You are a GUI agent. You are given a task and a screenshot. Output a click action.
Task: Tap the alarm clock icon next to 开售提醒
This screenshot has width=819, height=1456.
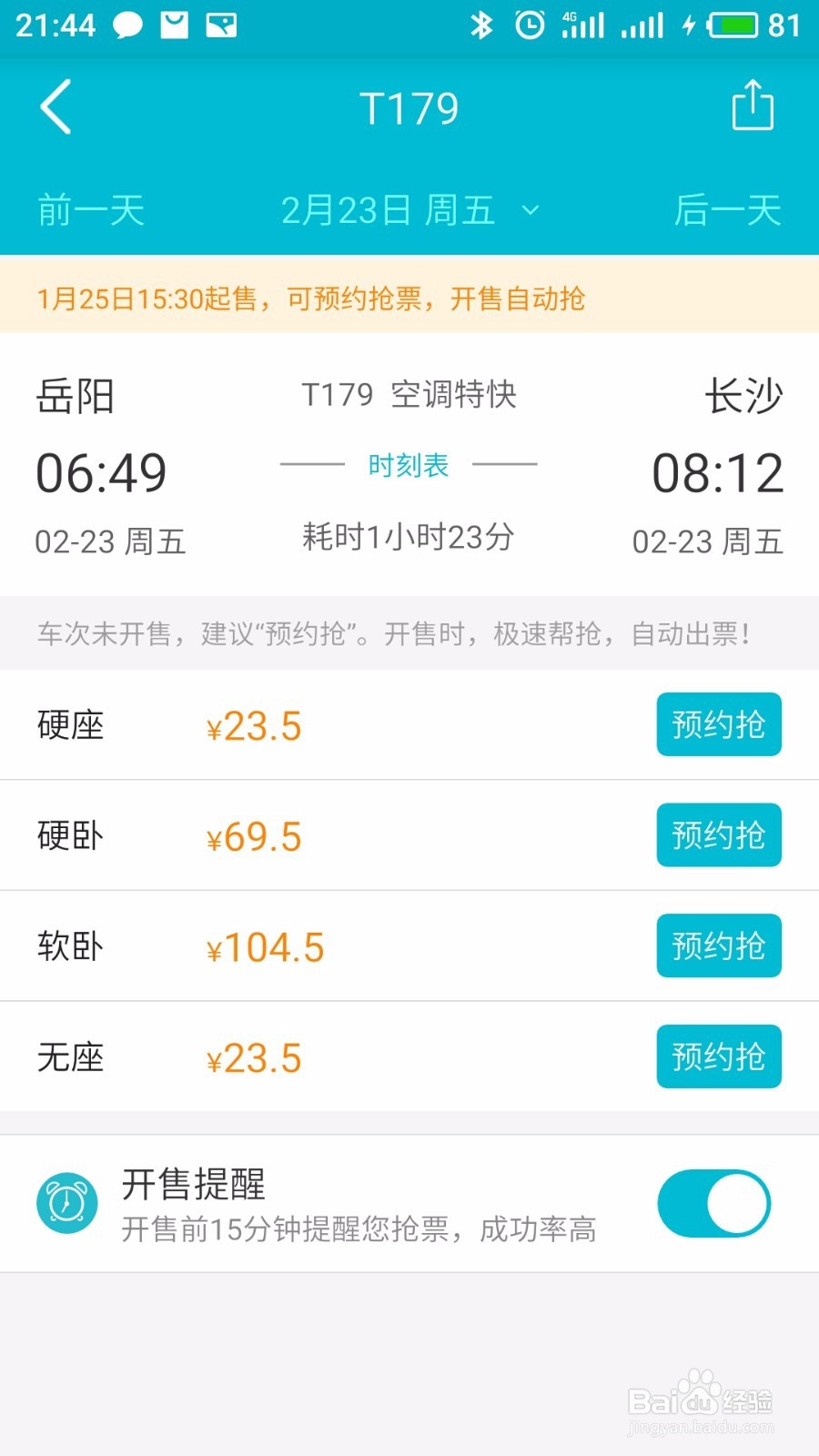(64, 1202)
